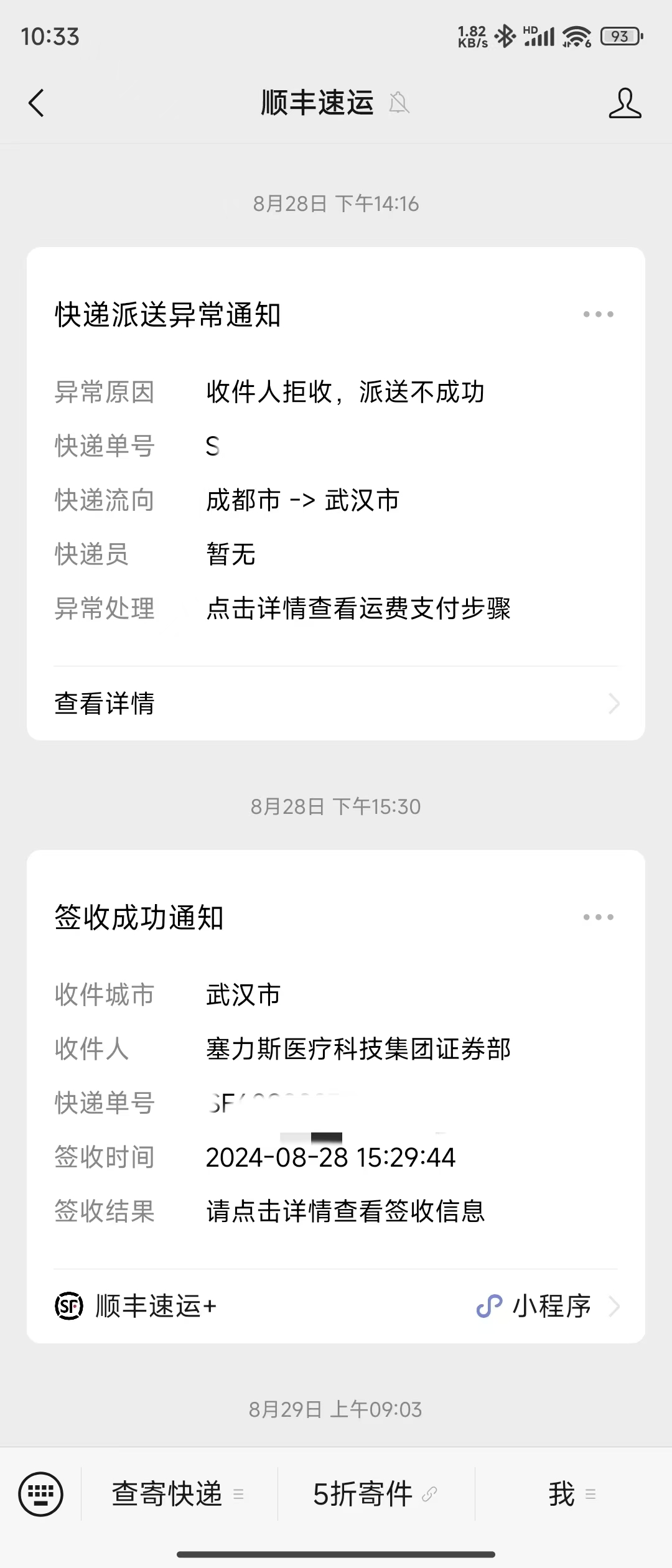Open 查看详情 for the delivery exception
The height and width of the screenshot is (1568, 672).
tap(336, 704)
